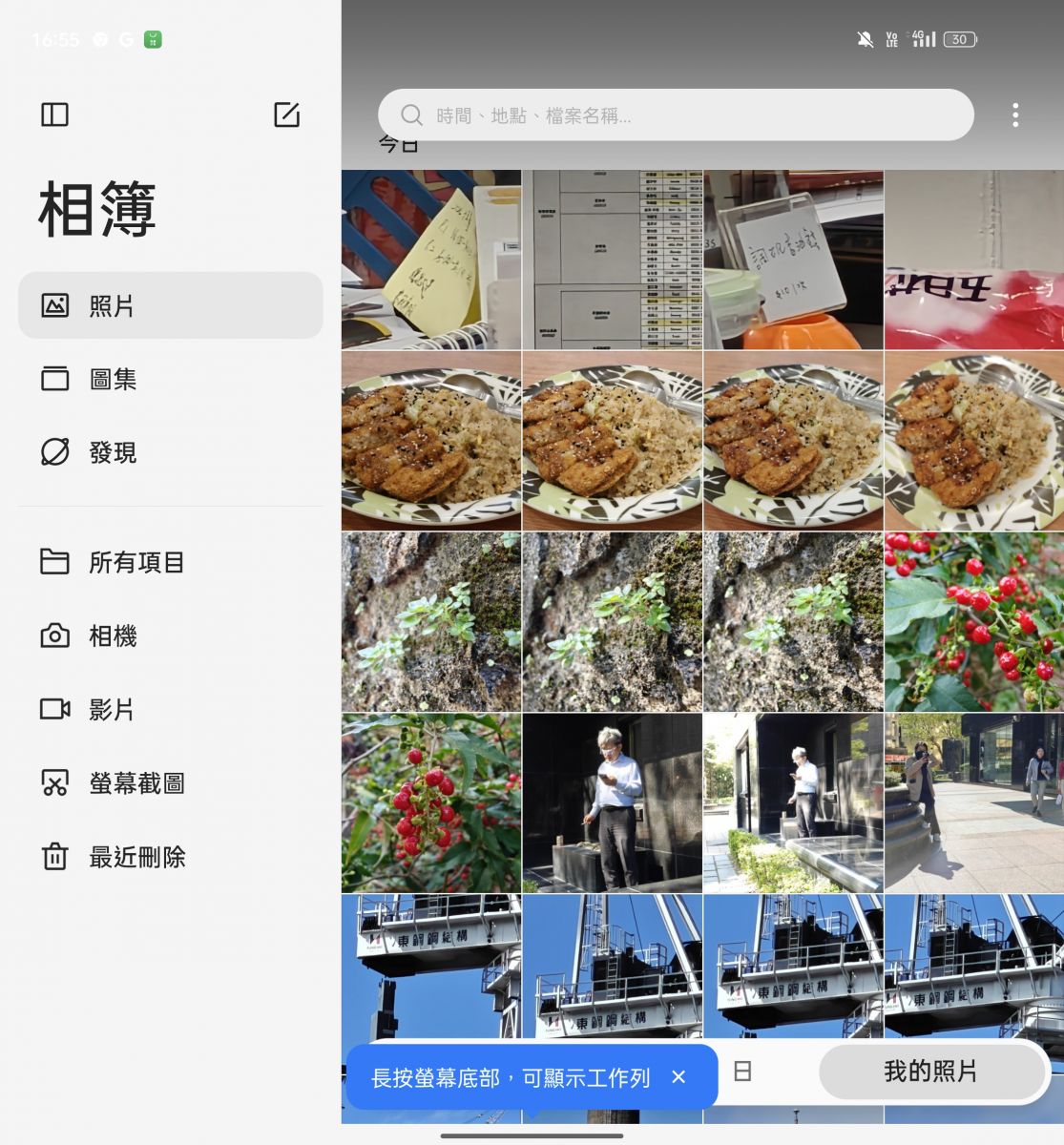Select 照片 in the sidebar
The image size is (1064, 1145).
point(170,305)
